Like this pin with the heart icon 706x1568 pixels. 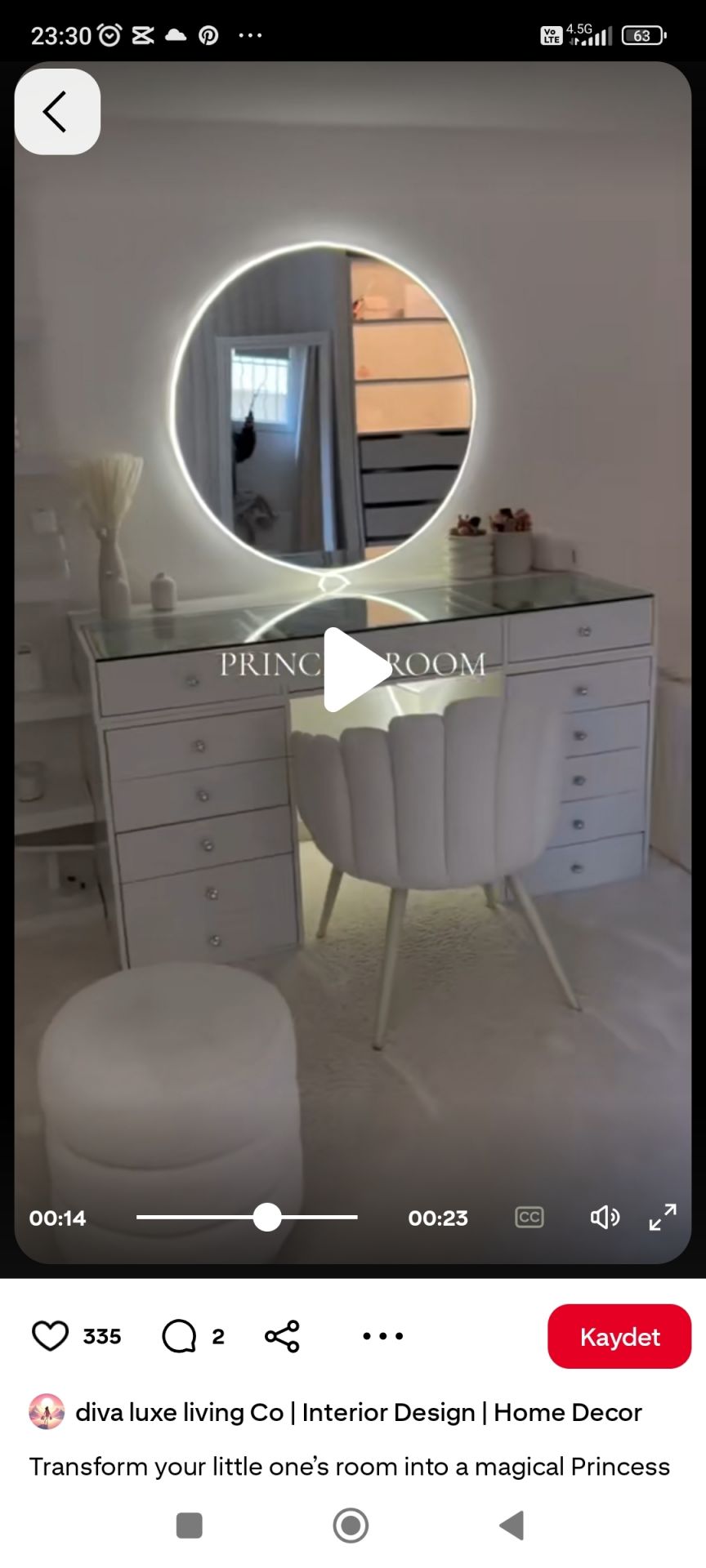(x=50, y=1336)
